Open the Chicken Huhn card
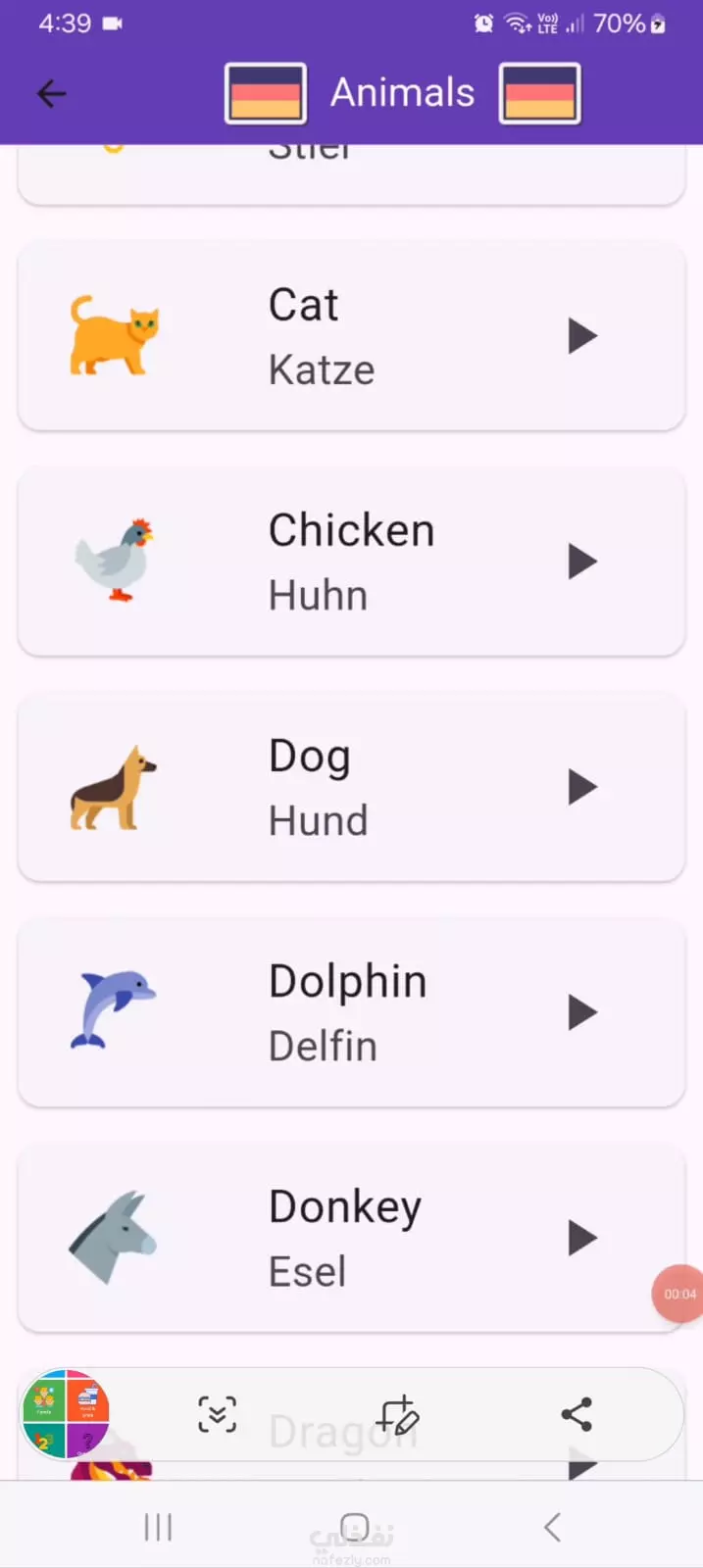The width and height of the screenshot is (703, 1568). pyautogui.click(x=351, y=563)
